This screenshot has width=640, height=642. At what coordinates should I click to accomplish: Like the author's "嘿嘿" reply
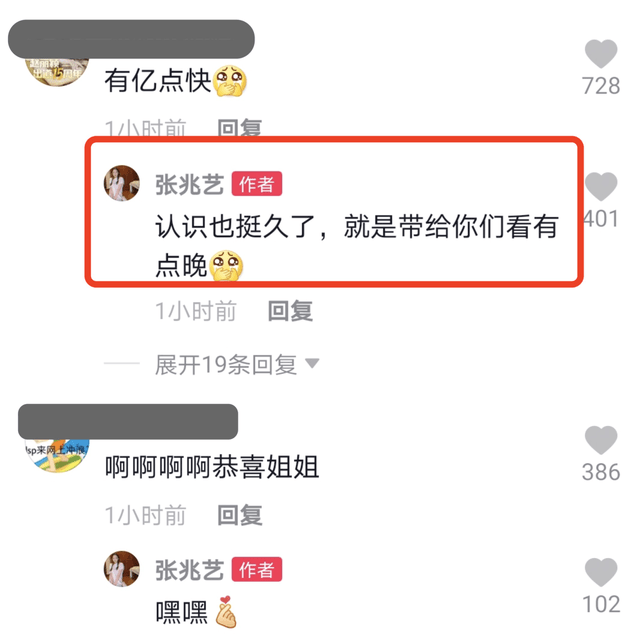(601, 573)
